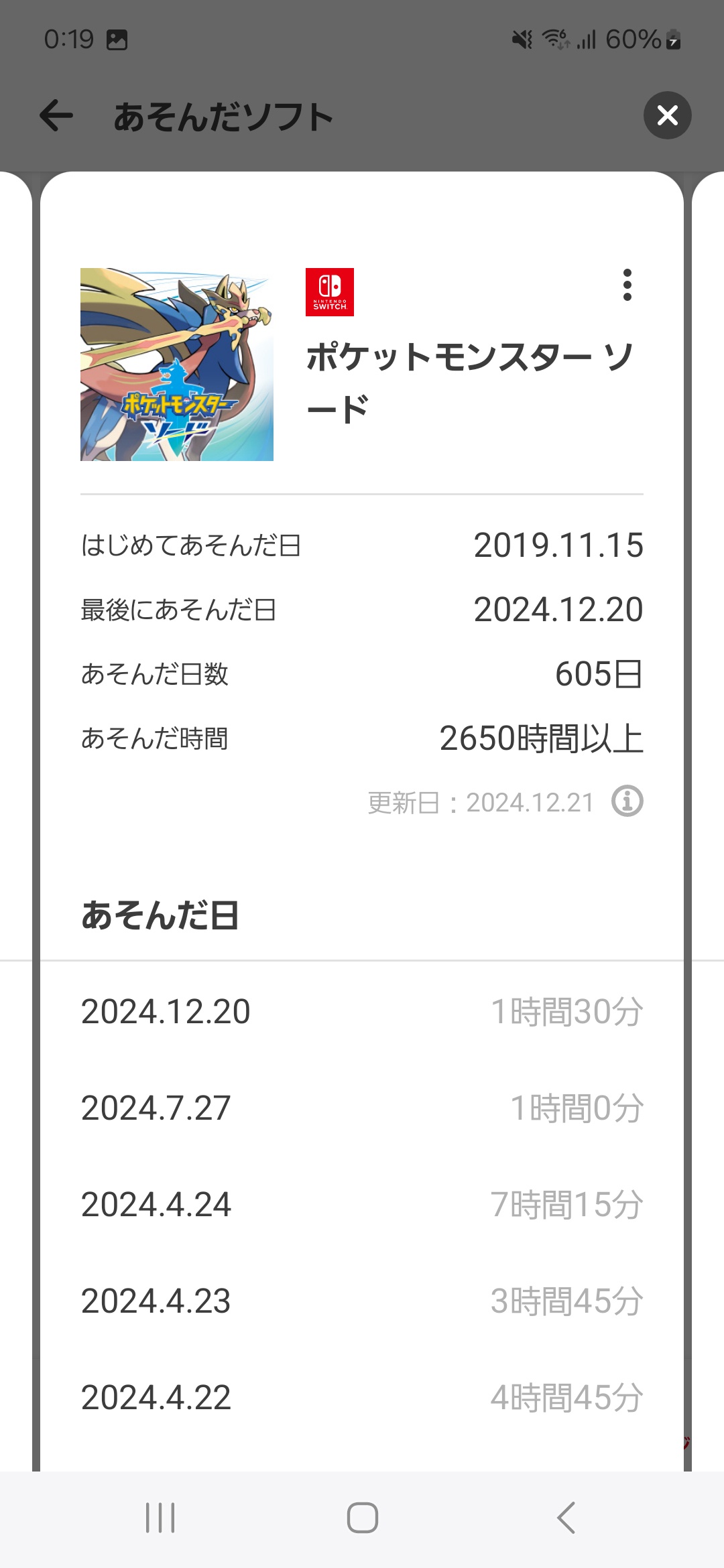Open the ポケットモンスター ソード cover image
Image resolution: width=724 pixels, height=1568 pixels.
[x=177, y=365]
